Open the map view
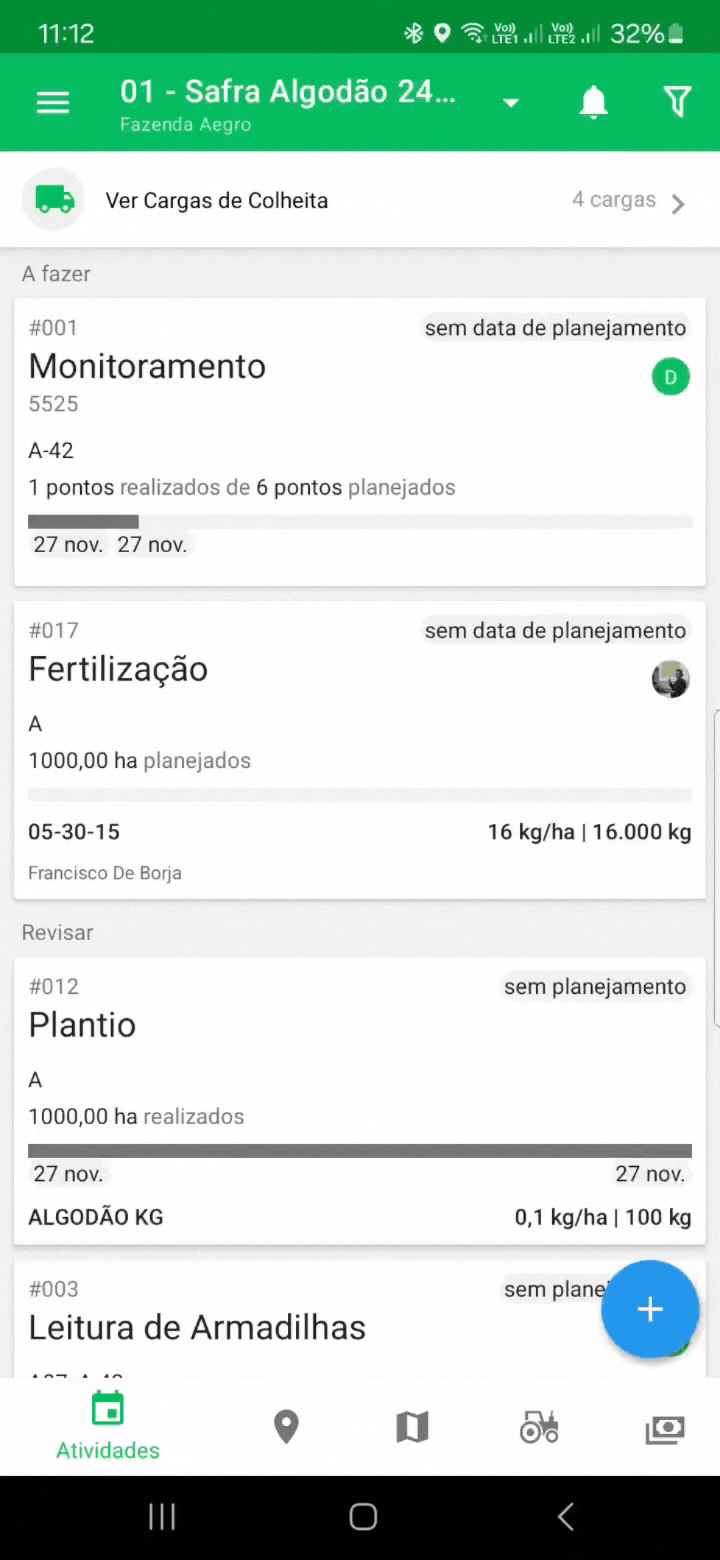The image size is (720, 1560). 412,1427
